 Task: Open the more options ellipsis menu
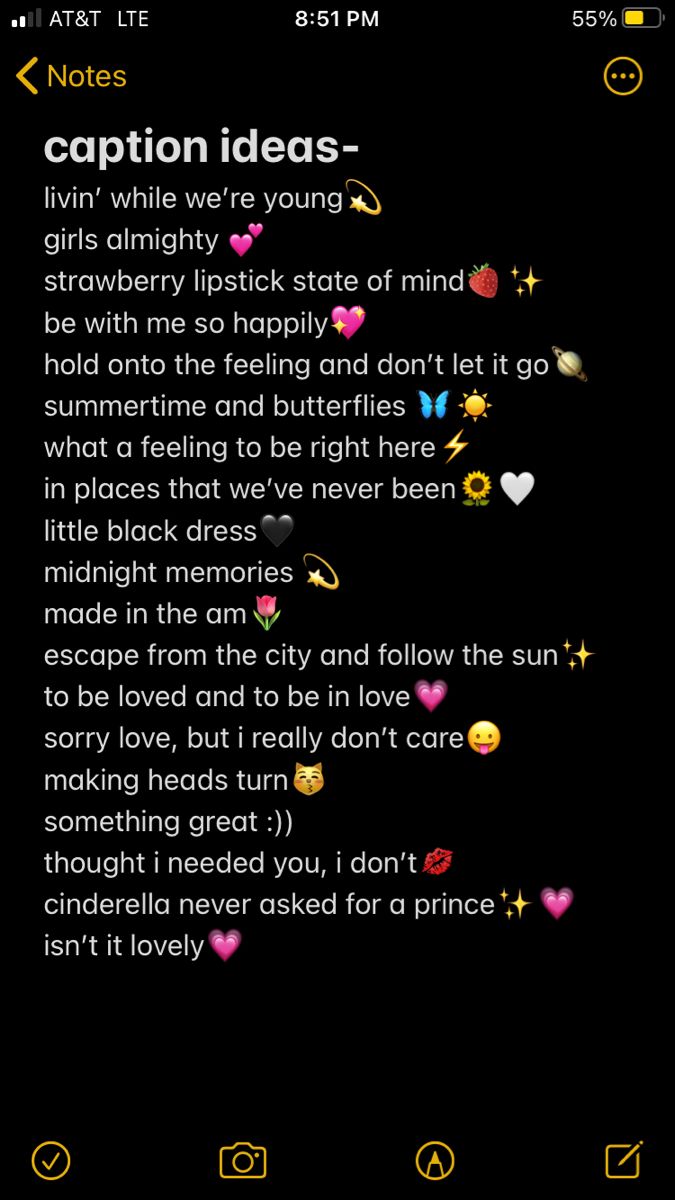[623, 76]
